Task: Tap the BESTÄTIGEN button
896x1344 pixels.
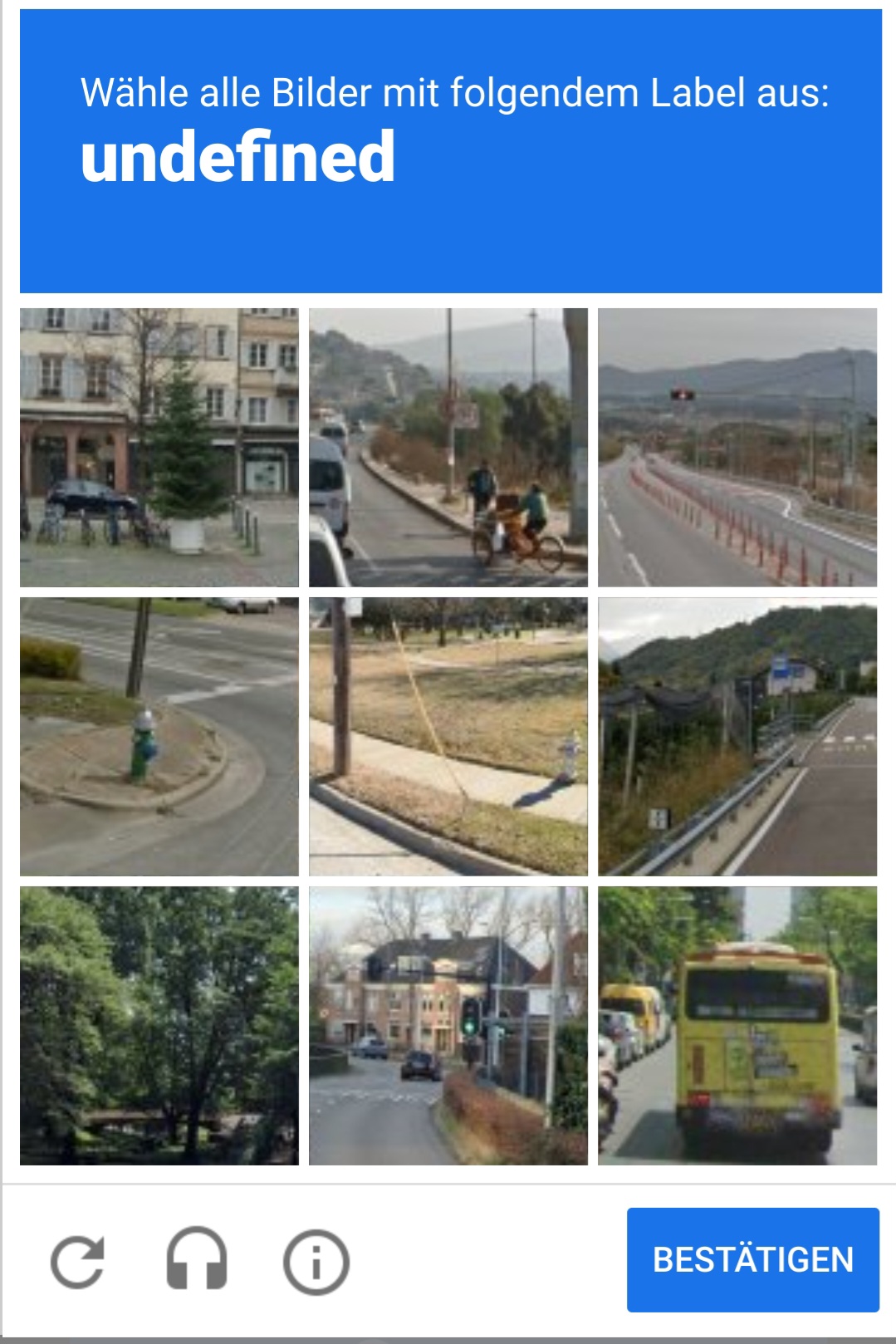Action: (752, 1259)
